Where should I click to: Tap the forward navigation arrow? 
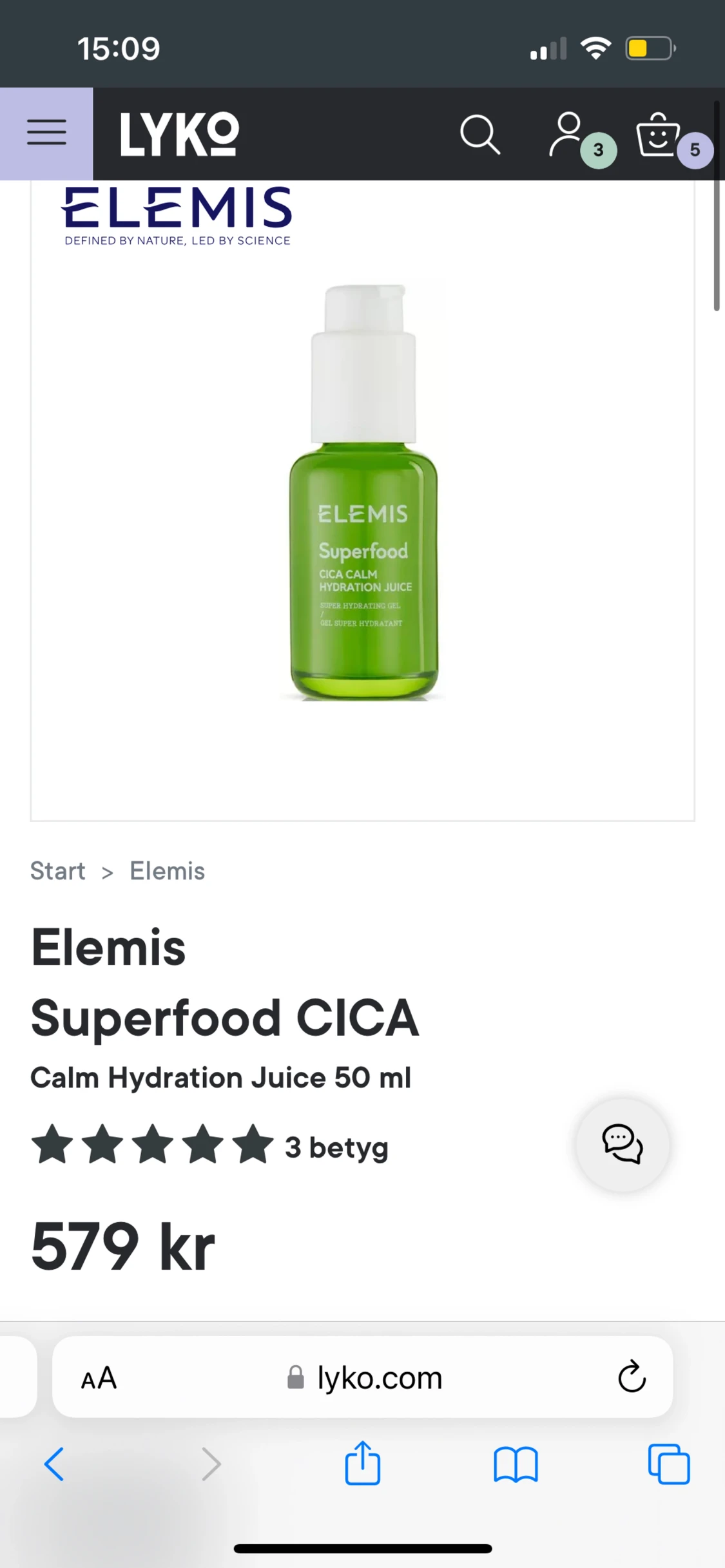[x=211, y=1464]
